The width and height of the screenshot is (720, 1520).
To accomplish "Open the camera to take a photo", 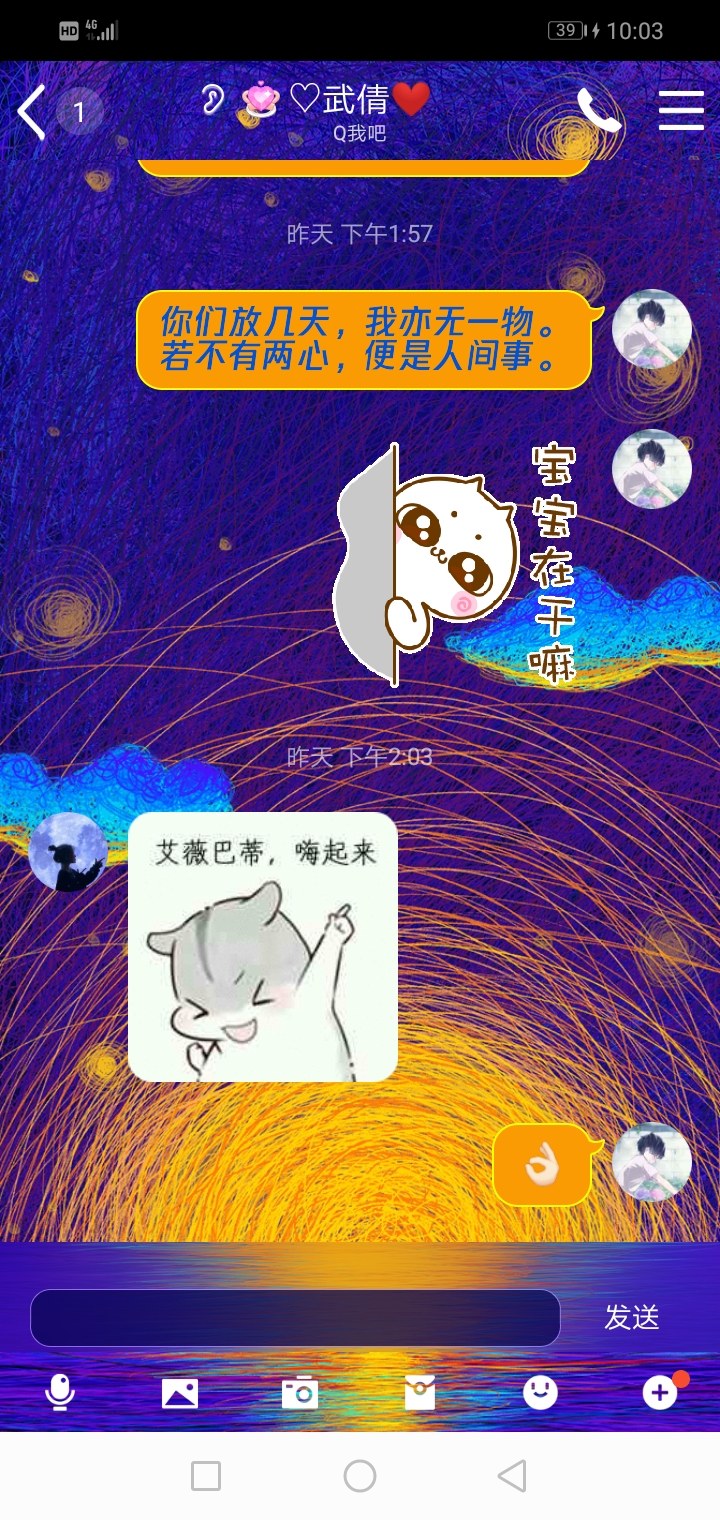I will point(300,1392).
